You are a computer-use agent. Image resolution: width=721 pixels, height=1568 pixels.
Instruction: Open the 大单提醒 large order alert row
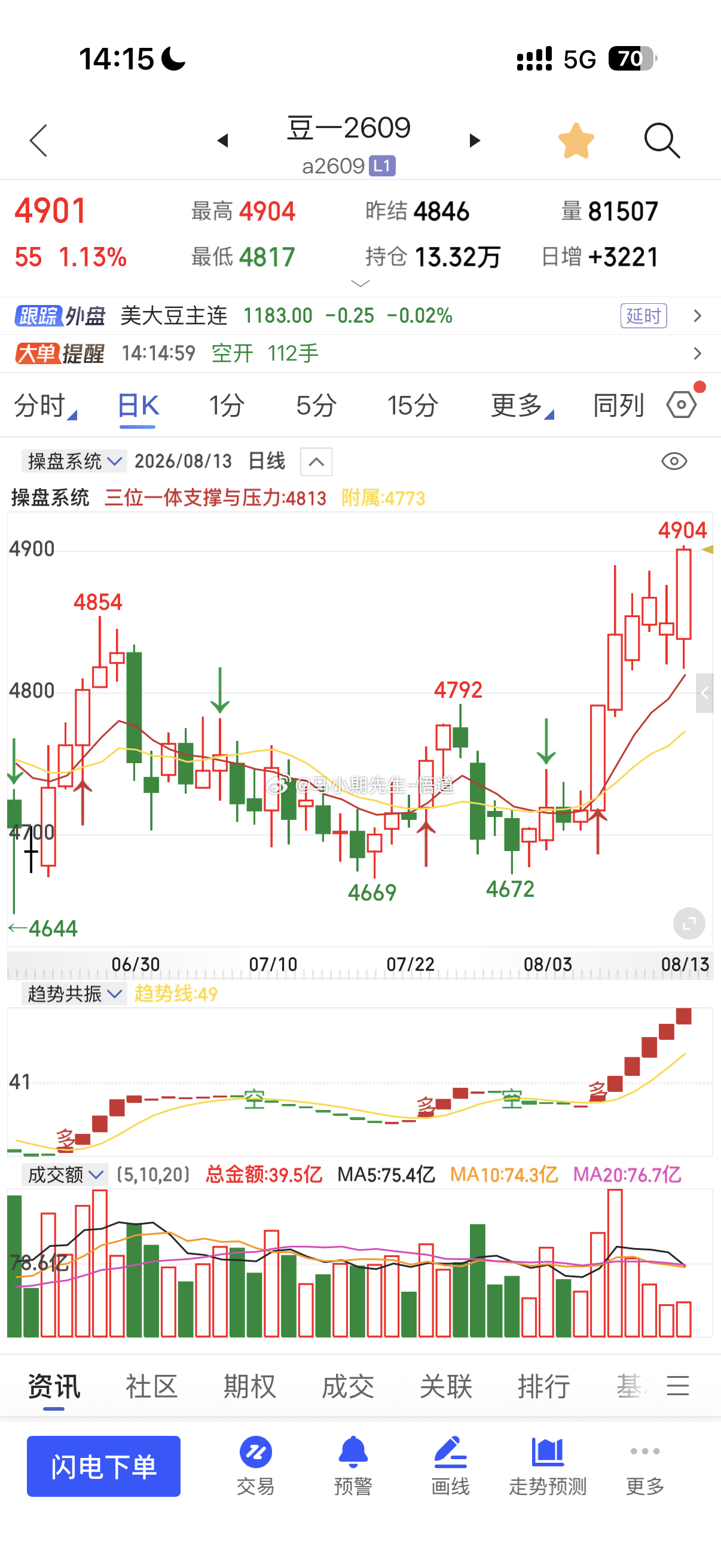(360, 353)
